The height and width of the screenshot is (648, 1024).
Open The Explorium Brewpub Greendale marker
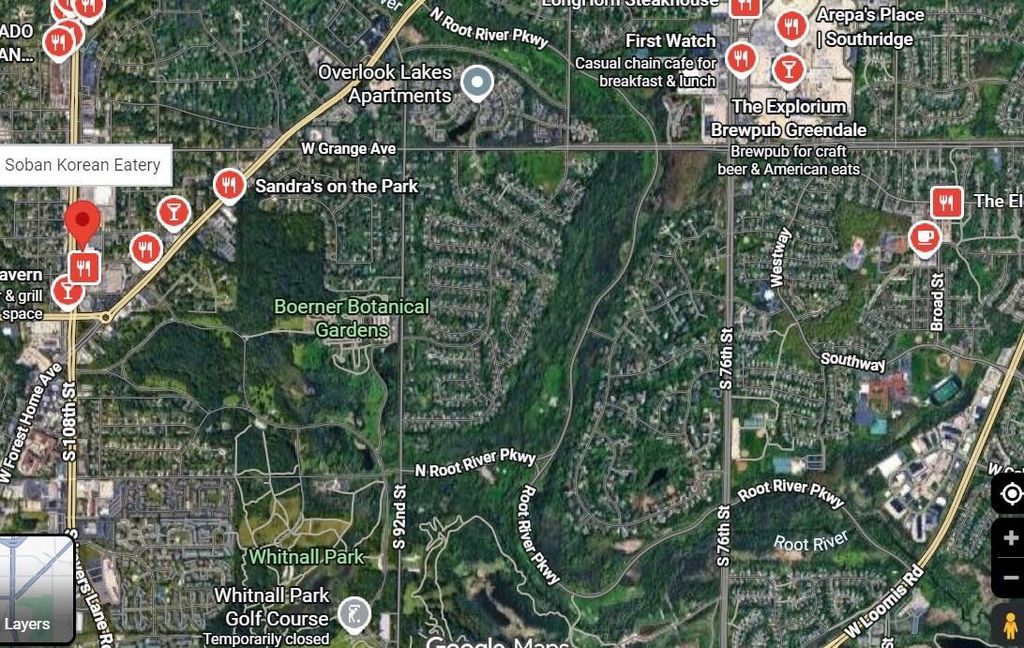(x=789, y=70)
